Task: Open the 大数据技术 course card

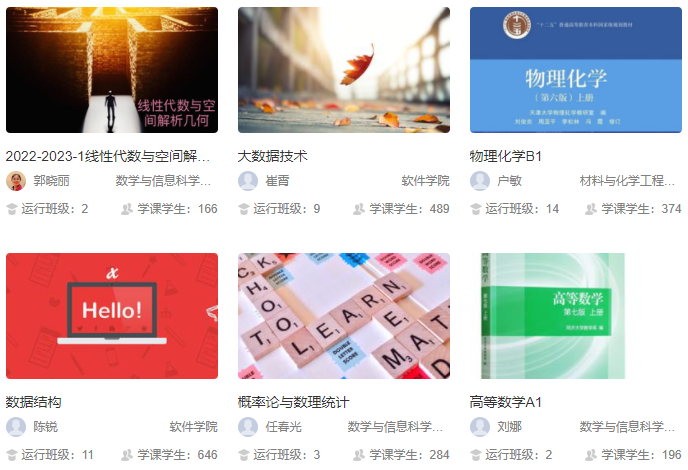Action: [343, 71]
